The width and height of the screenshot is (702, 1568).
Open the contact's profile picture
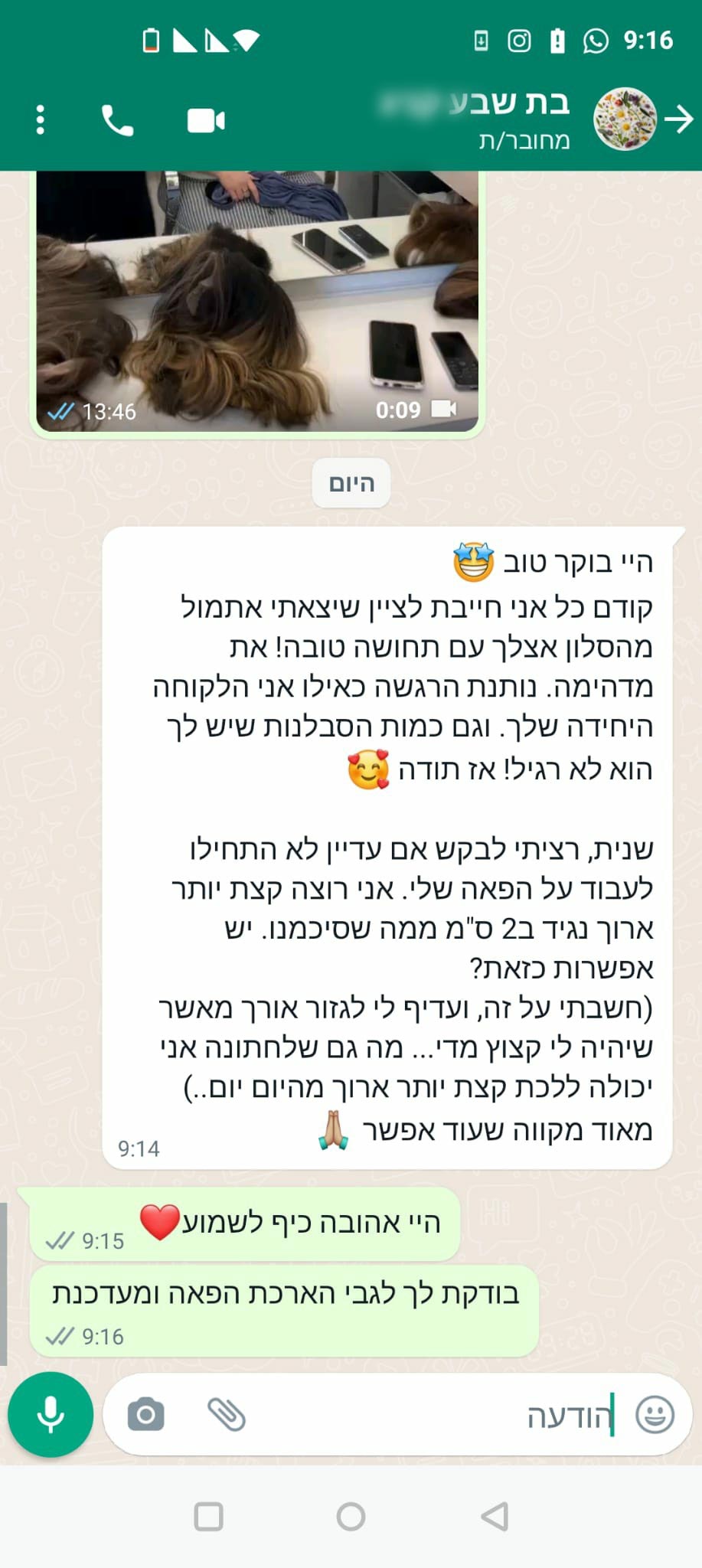625,119
